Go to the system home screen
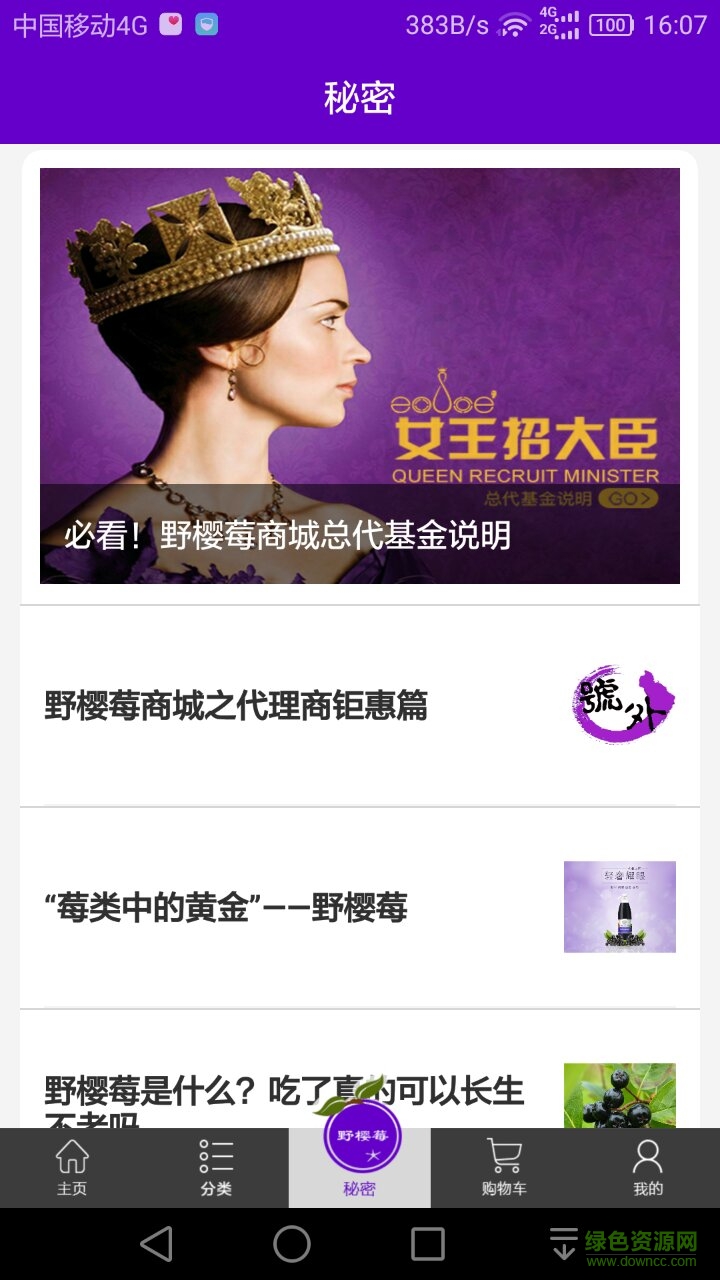Image resolution: width=720 pixels, height=1280 pixels. tap(292, 1244)
